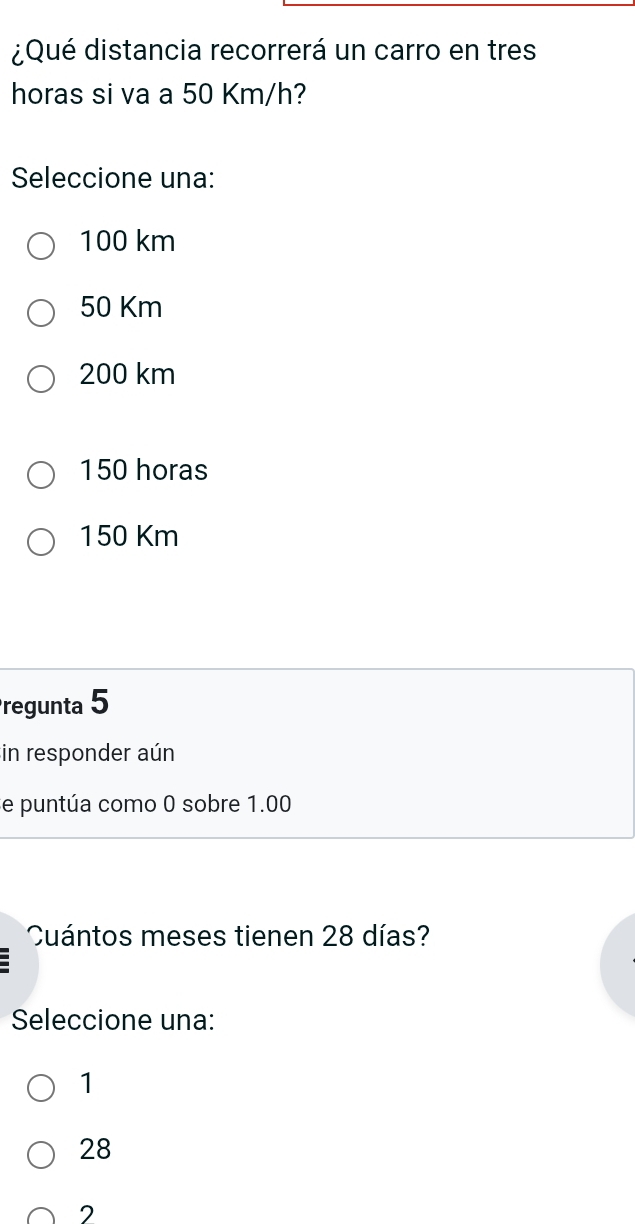
Task: Select the 100 km answer
Action: (41, 246)
